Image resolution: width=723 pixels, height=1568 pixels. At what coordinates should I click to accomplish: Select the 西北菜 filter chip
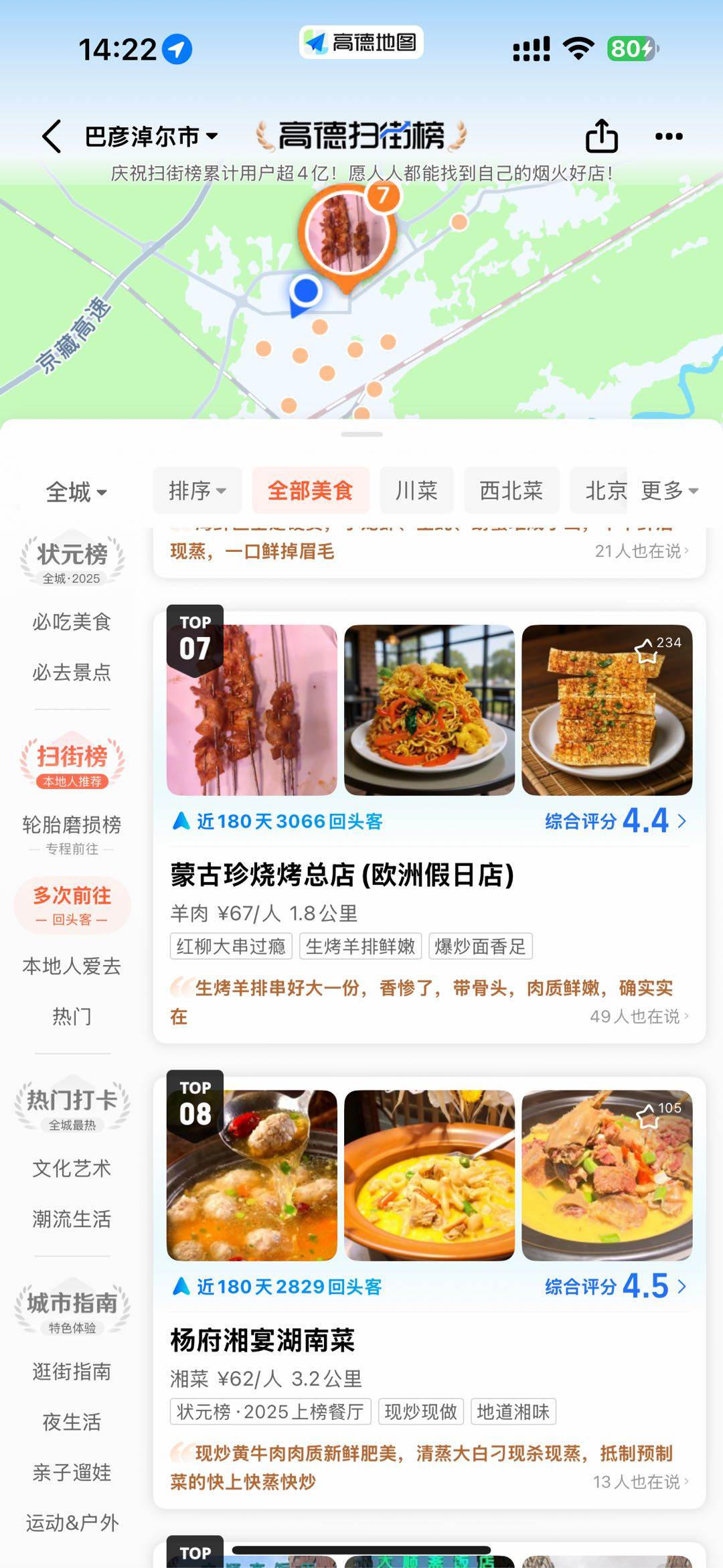point(511,491)
